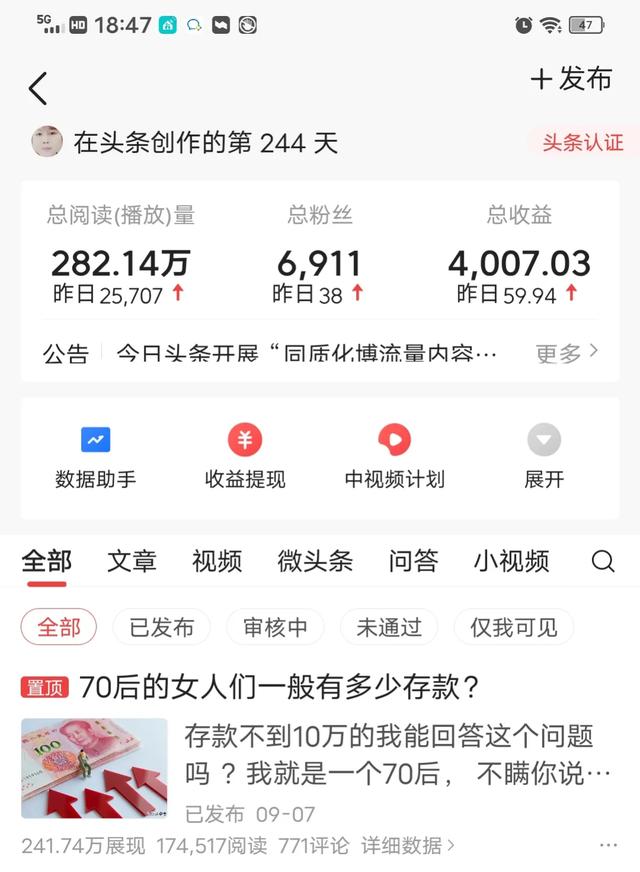The width and height of the screenshot is (640, 872).
Task: Open the pinned post about 70后 savings
Action: (280, 687)
